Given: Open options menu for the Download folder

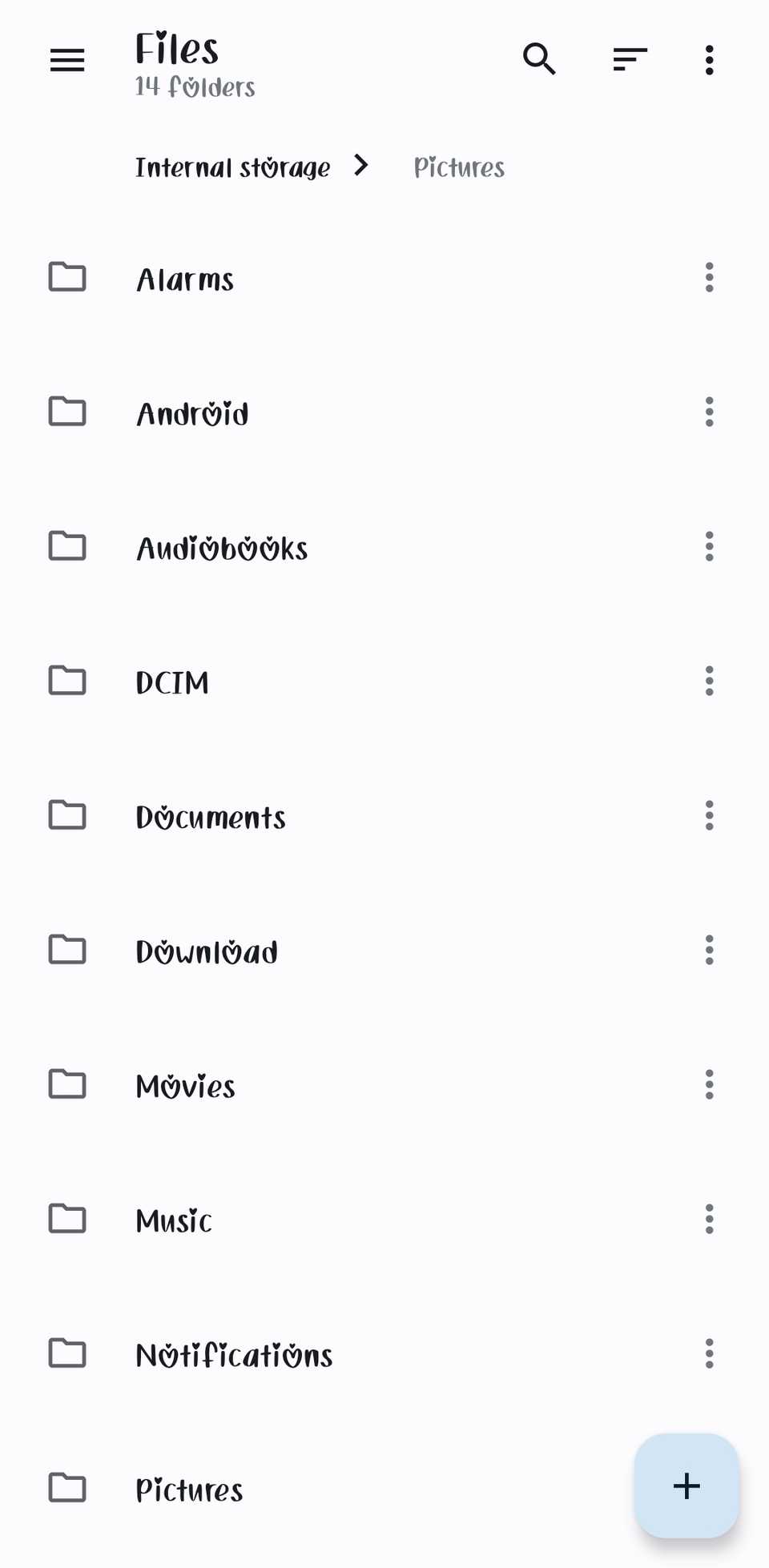Looking at the screenshot, I should [710, 950].
